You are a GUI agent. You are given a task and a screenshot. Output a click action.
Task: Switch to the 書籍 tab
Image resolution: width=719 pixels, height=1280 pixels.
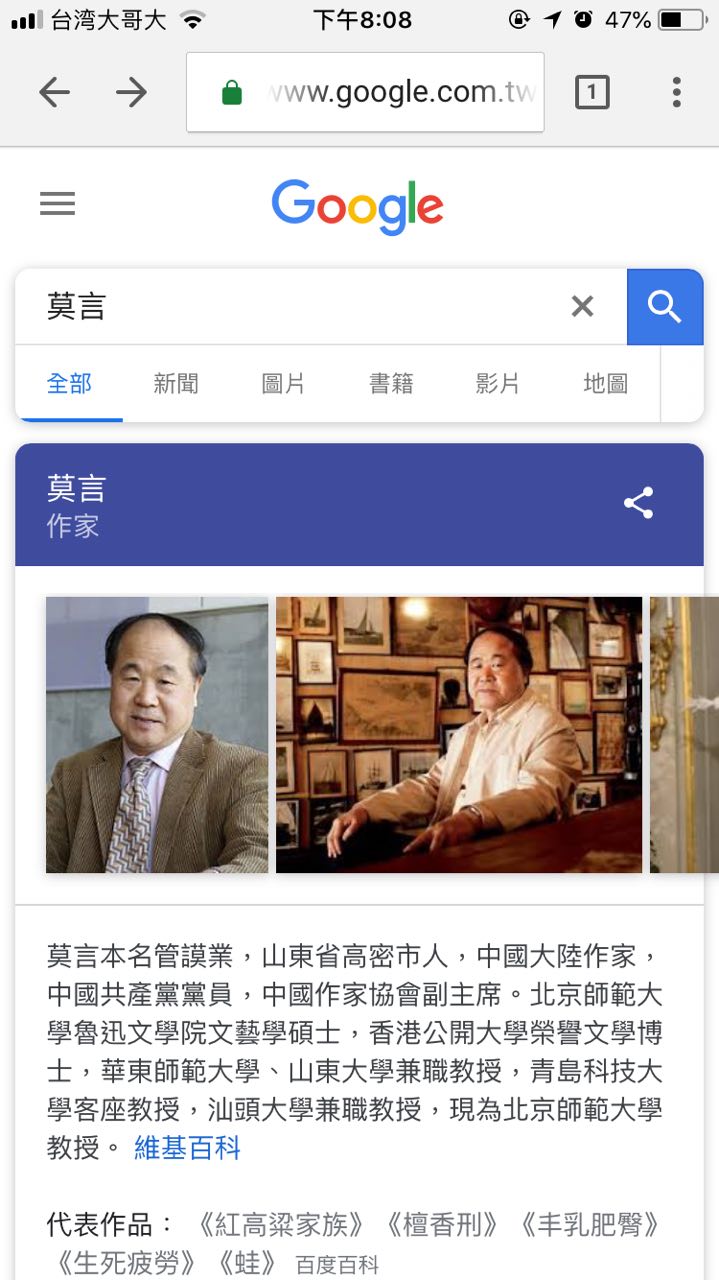tap(391, 383)
